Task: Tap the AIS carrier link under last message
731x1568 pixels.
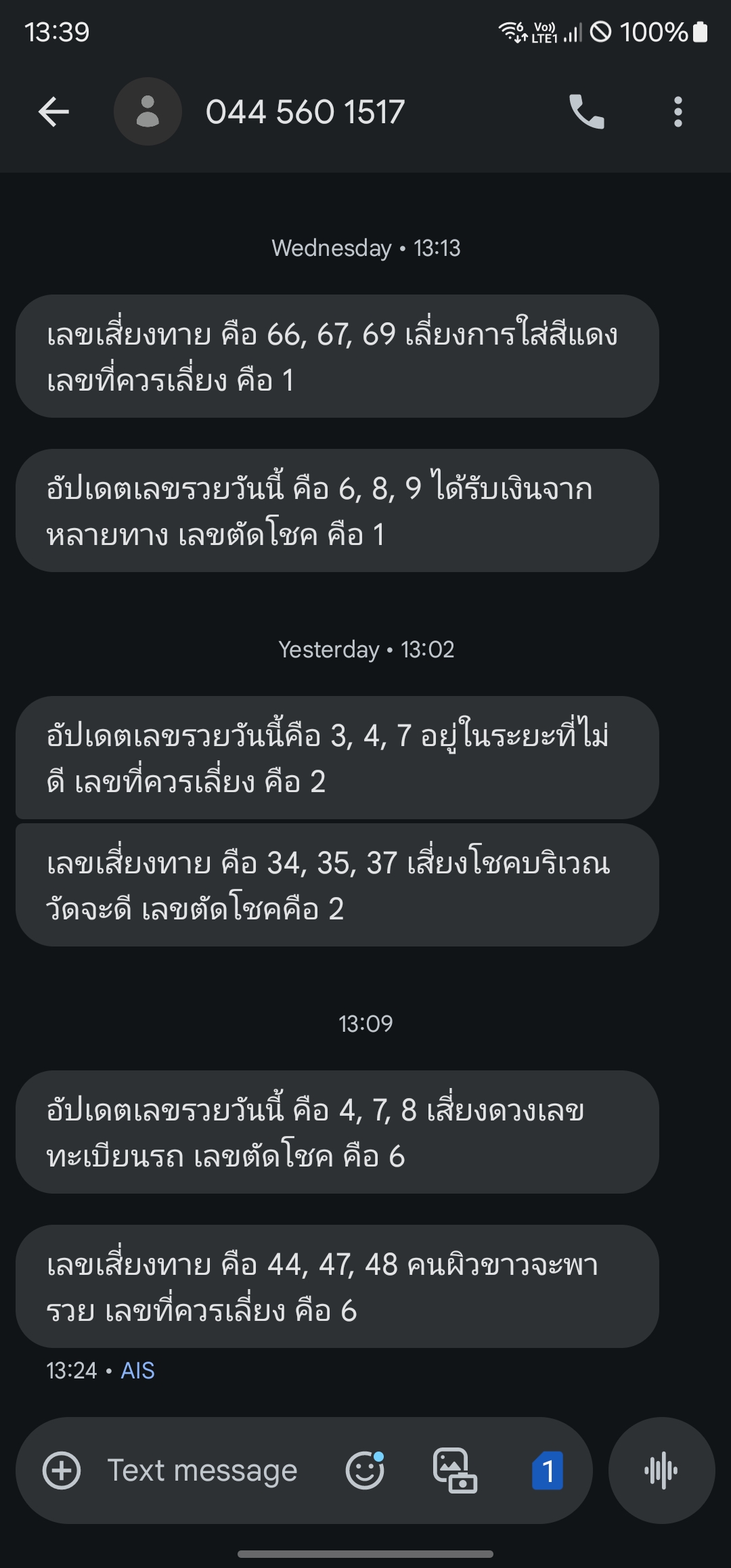Action: pos(137,1371)
